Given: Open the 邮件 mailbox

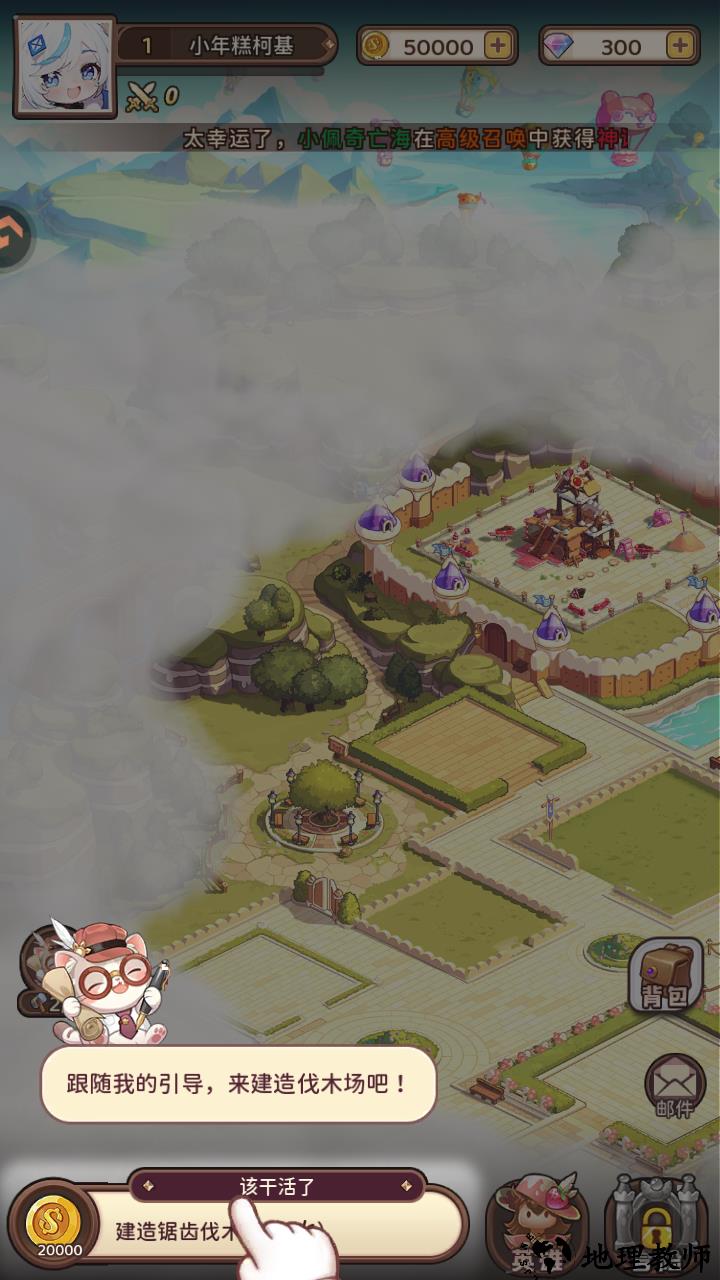Looking at the screenshot, I should (x=674, y=1087).
